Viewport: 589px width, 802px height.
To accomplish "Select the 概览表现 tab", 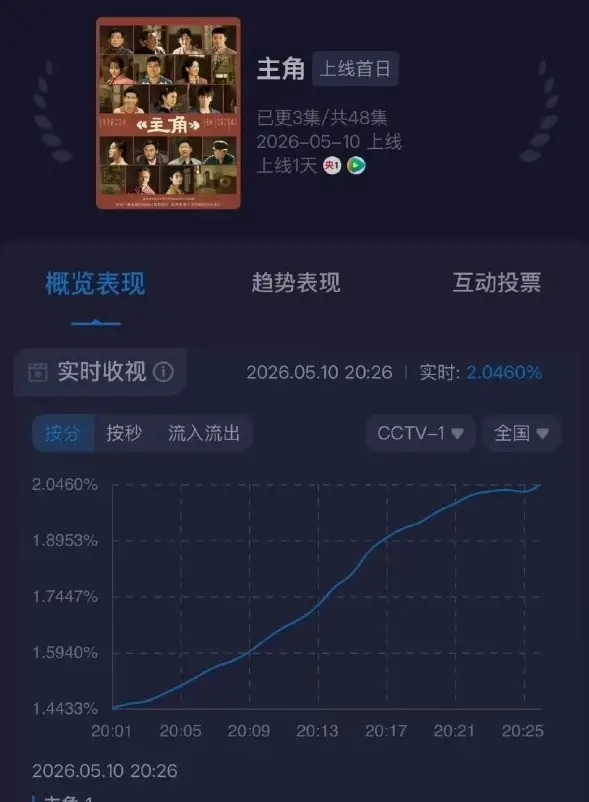I will [96, 283].
